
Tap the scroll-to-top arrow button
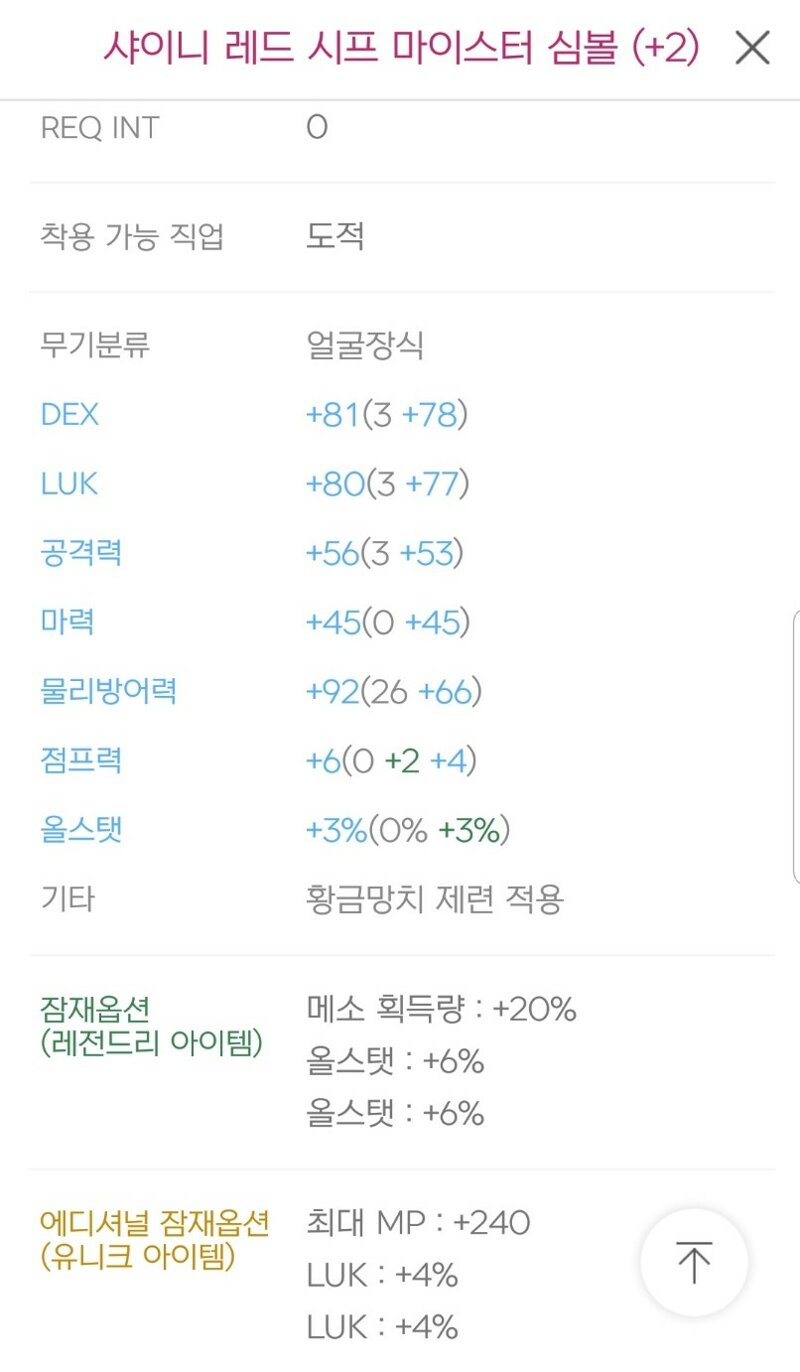tap(694, 1262)
